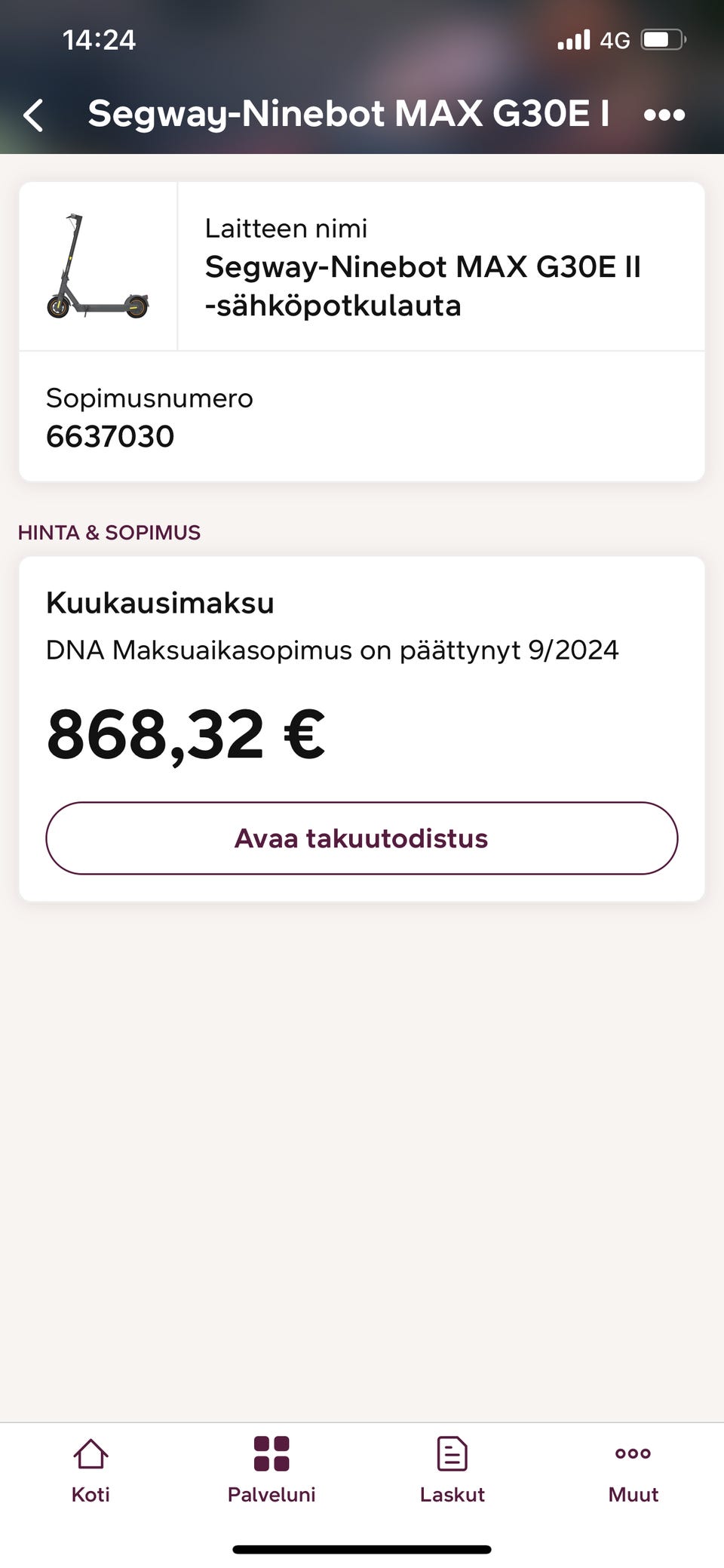Tap the back chevron to return
The height and width of the screenshot is (1568, 724).
pyautogui.click(x=33, y=115)
